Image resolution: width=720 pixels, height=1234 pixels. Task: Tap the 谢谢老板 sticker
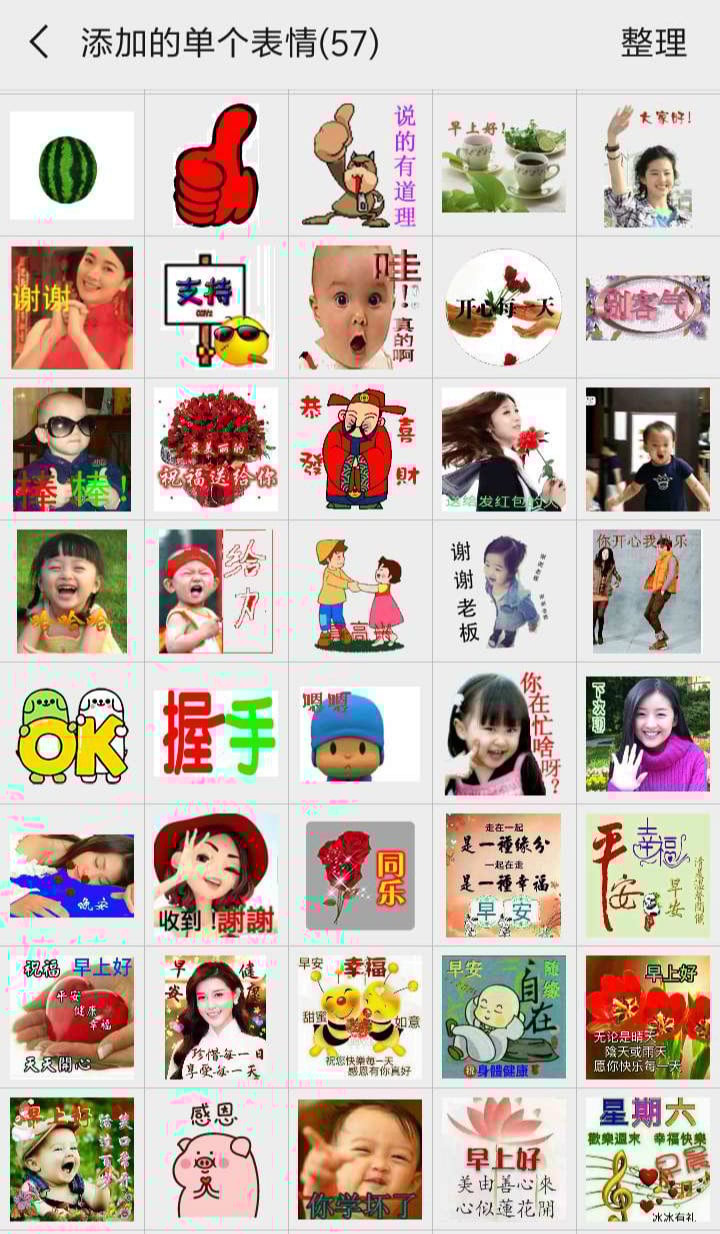coord(504,592)
